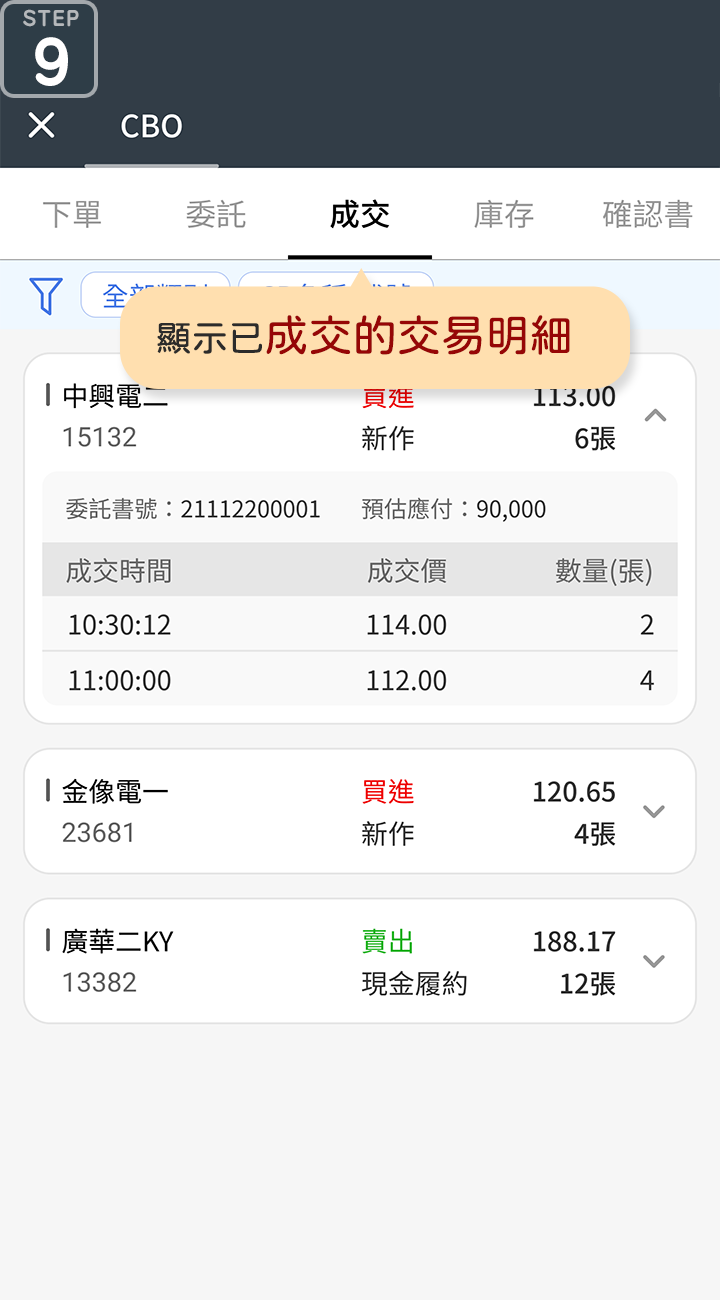The height and width of the screenshot is (1300, 720).
Task: Switch to the 委託 tab
Action: (216, 215)
